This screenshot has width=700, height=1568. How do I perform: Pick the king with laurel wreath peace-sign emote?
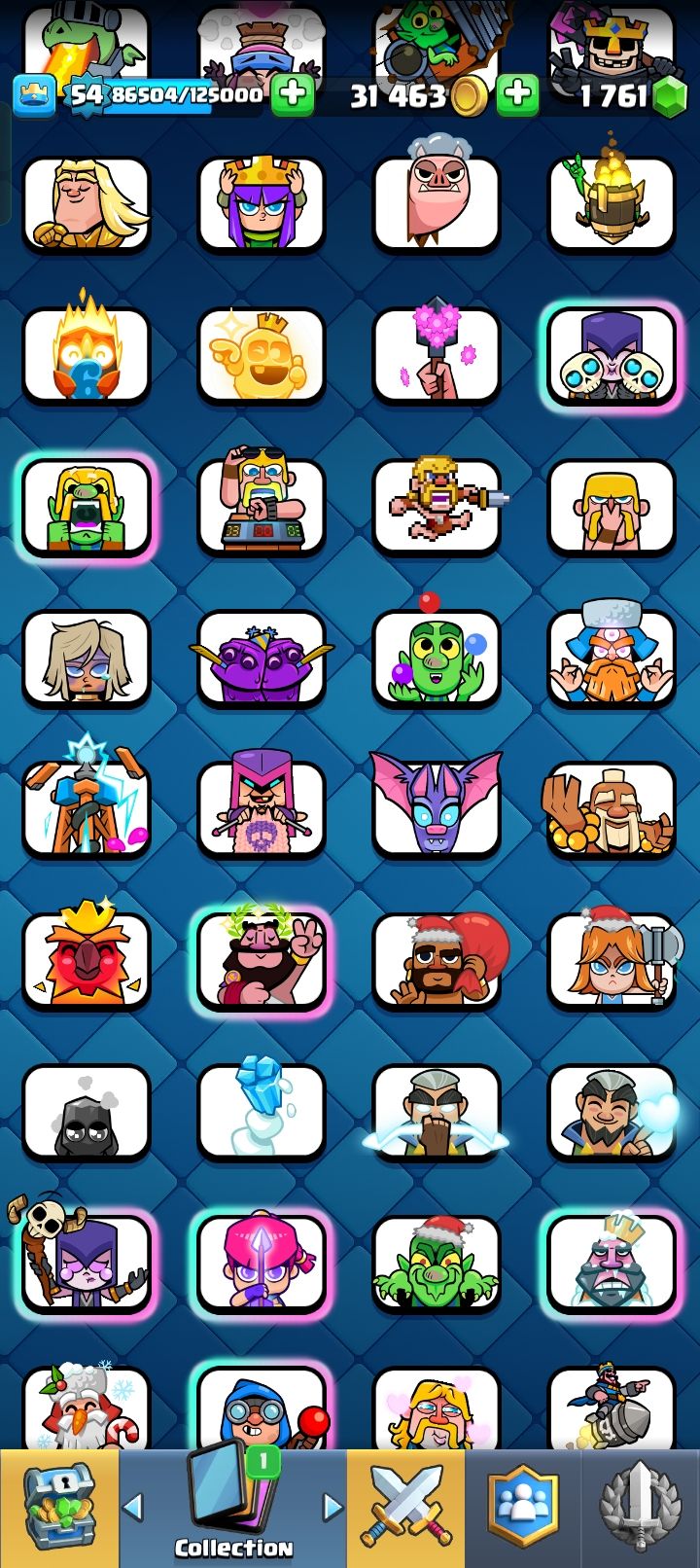(x=261, y=960)
